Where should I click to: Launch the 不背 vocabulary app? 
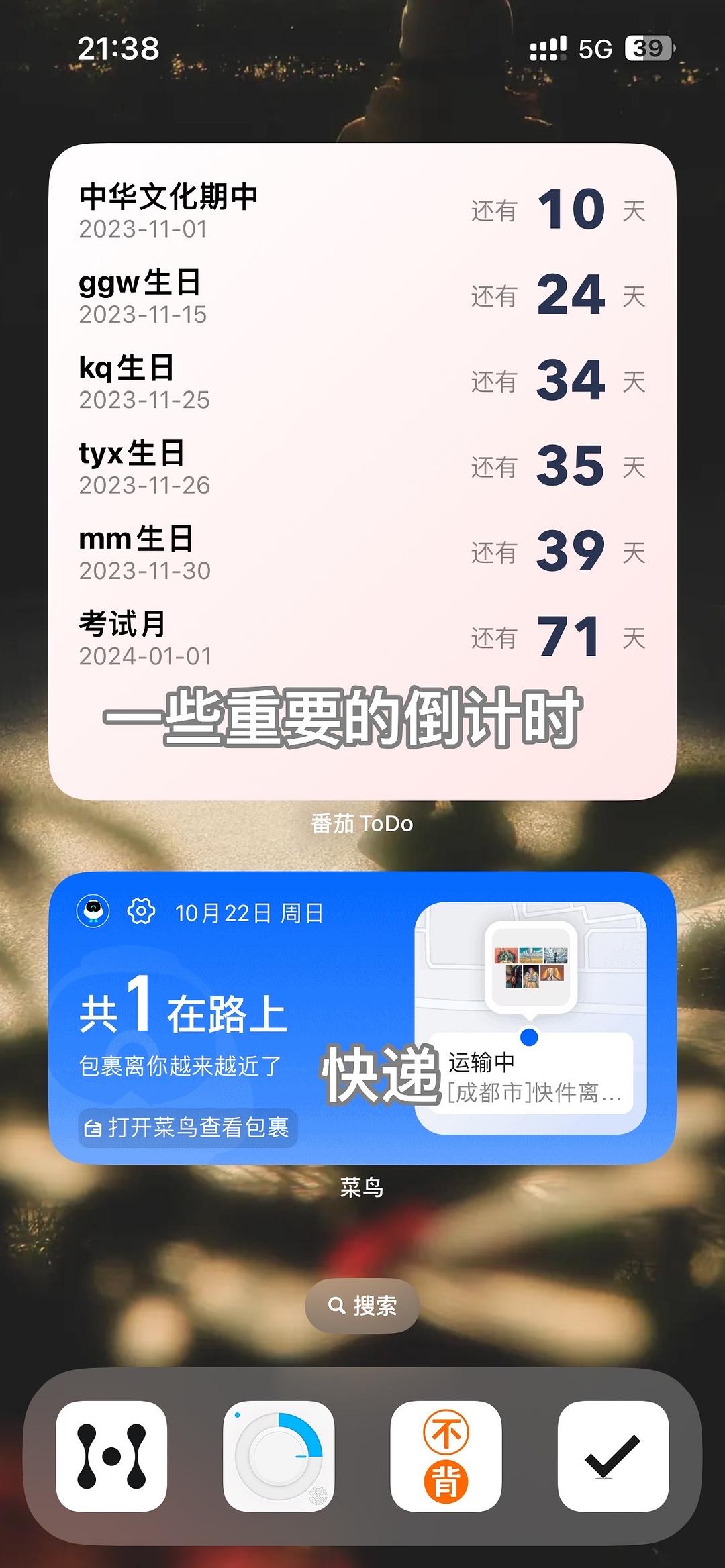446,1456
